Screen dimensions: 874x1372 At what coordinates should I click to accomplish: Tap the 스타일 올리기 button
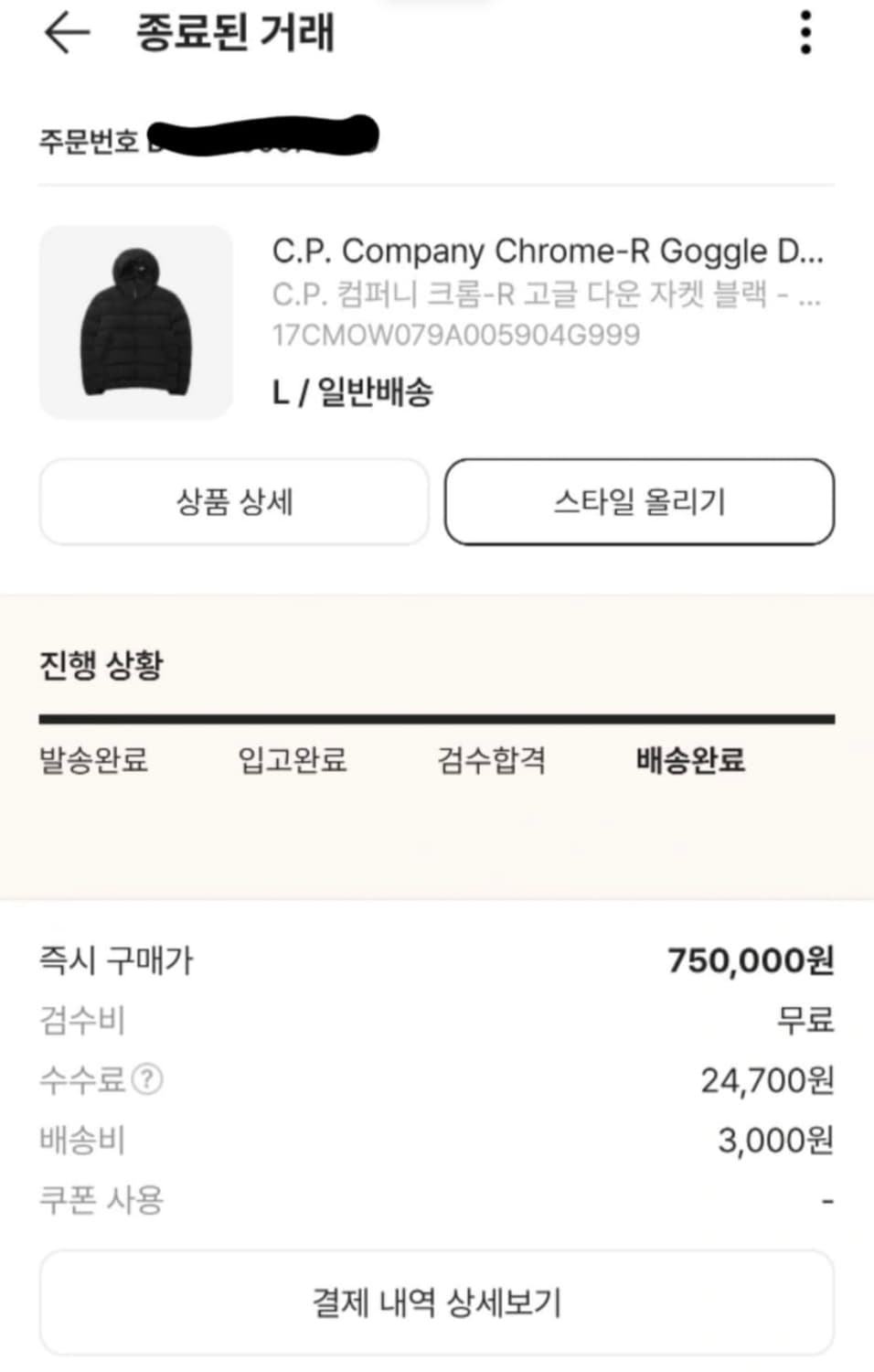[x=639, y=501]
